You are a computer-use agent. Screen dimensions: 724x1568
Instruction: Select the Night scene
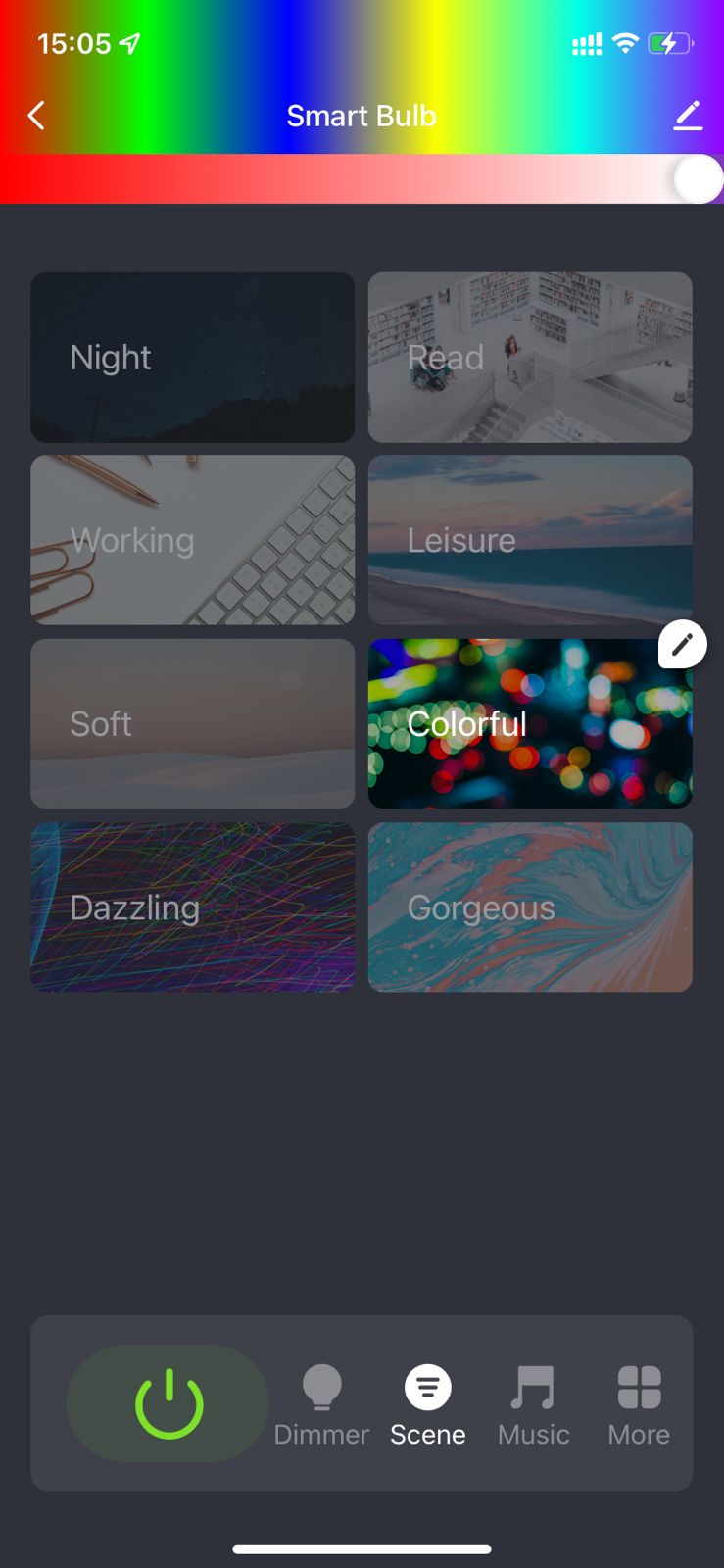click(x=192, y=358)
